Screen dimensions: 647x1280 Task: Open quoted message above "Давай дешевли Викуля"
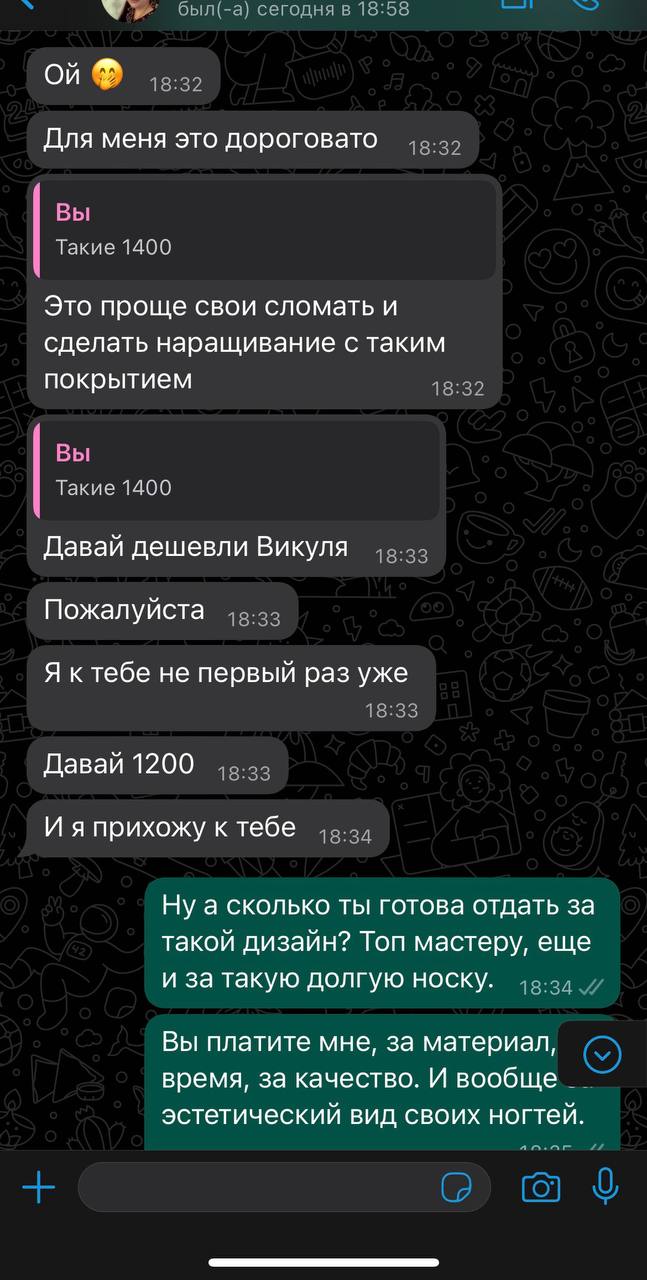tap(237, 471)
